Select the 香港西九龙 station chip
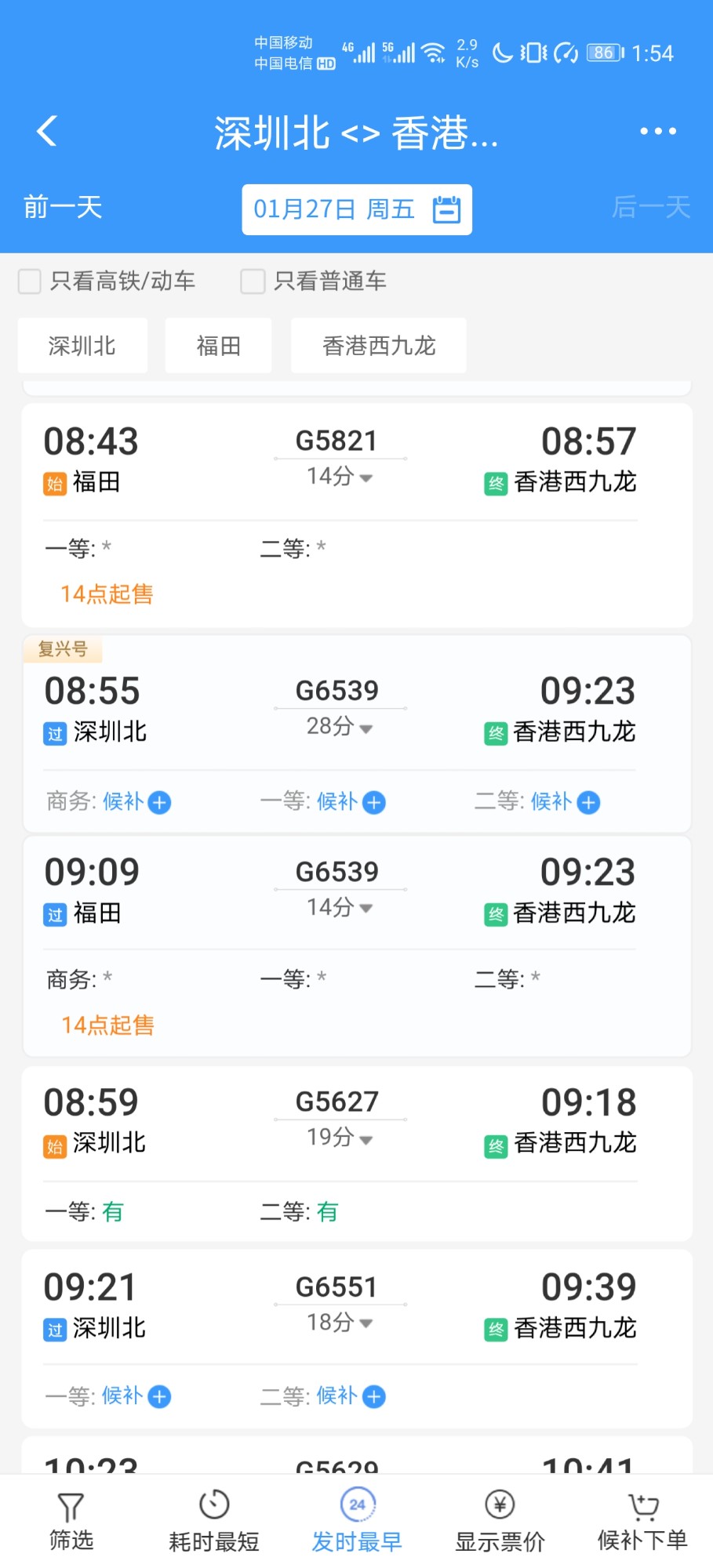The width and height of the screenshot is (713, 1568). (x=378, y=346)
